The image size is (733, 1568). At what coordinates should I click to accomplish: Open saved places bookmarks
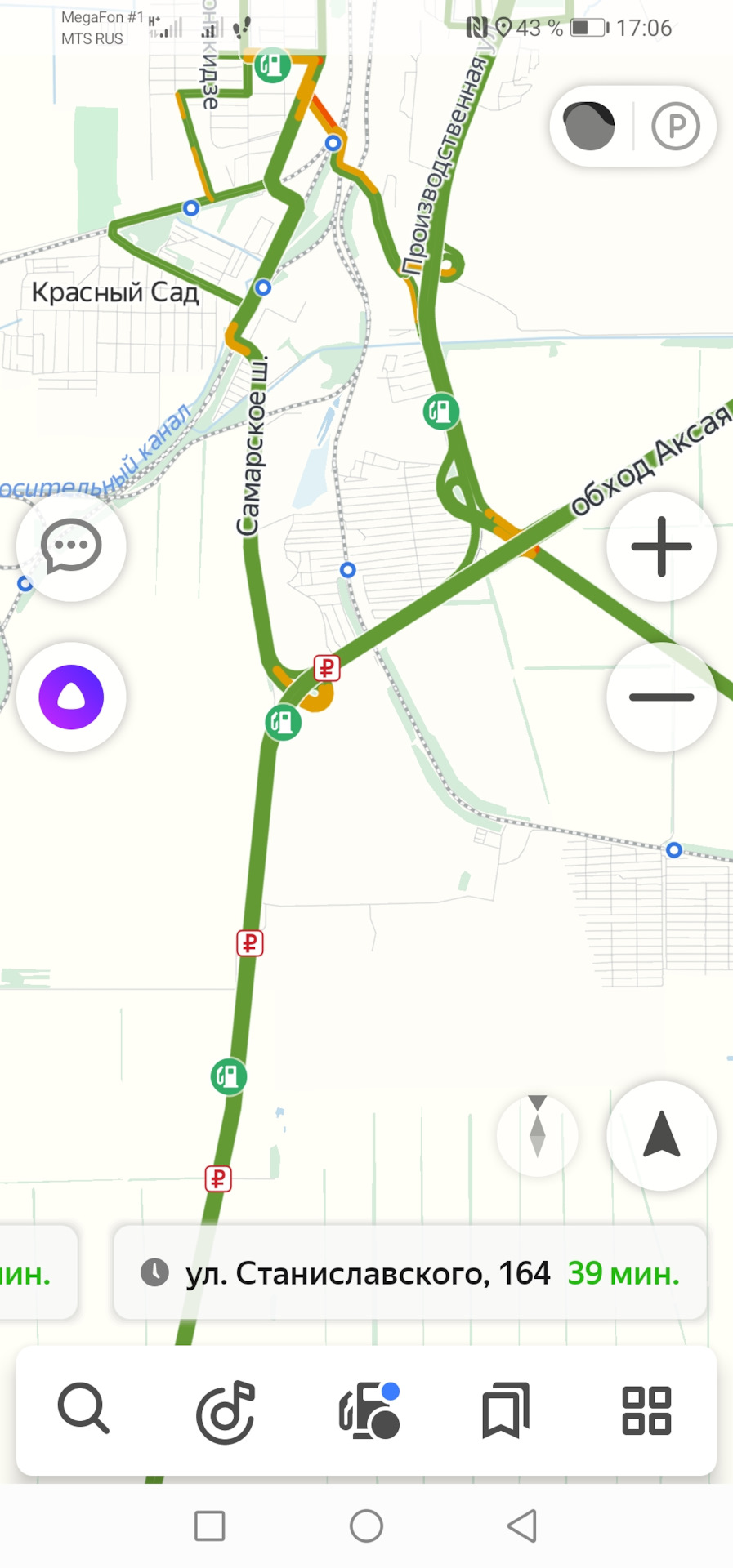coord(506,1410)
